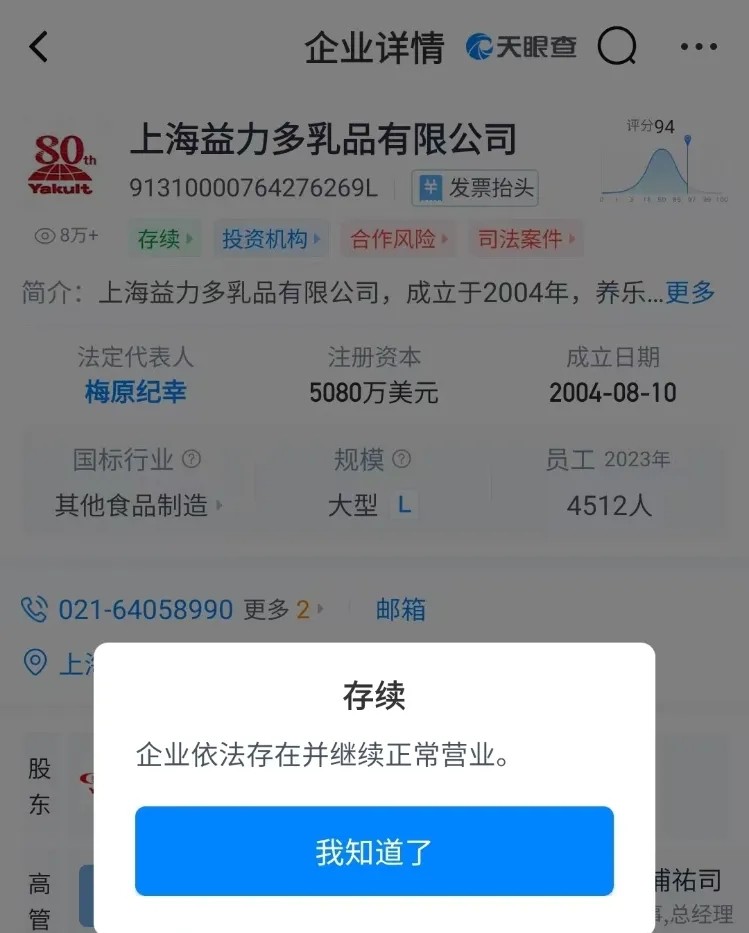The width and height of the screenshot is (749, 933).
Task: Open the 合作风险 chip
Action: pos(397,239)
